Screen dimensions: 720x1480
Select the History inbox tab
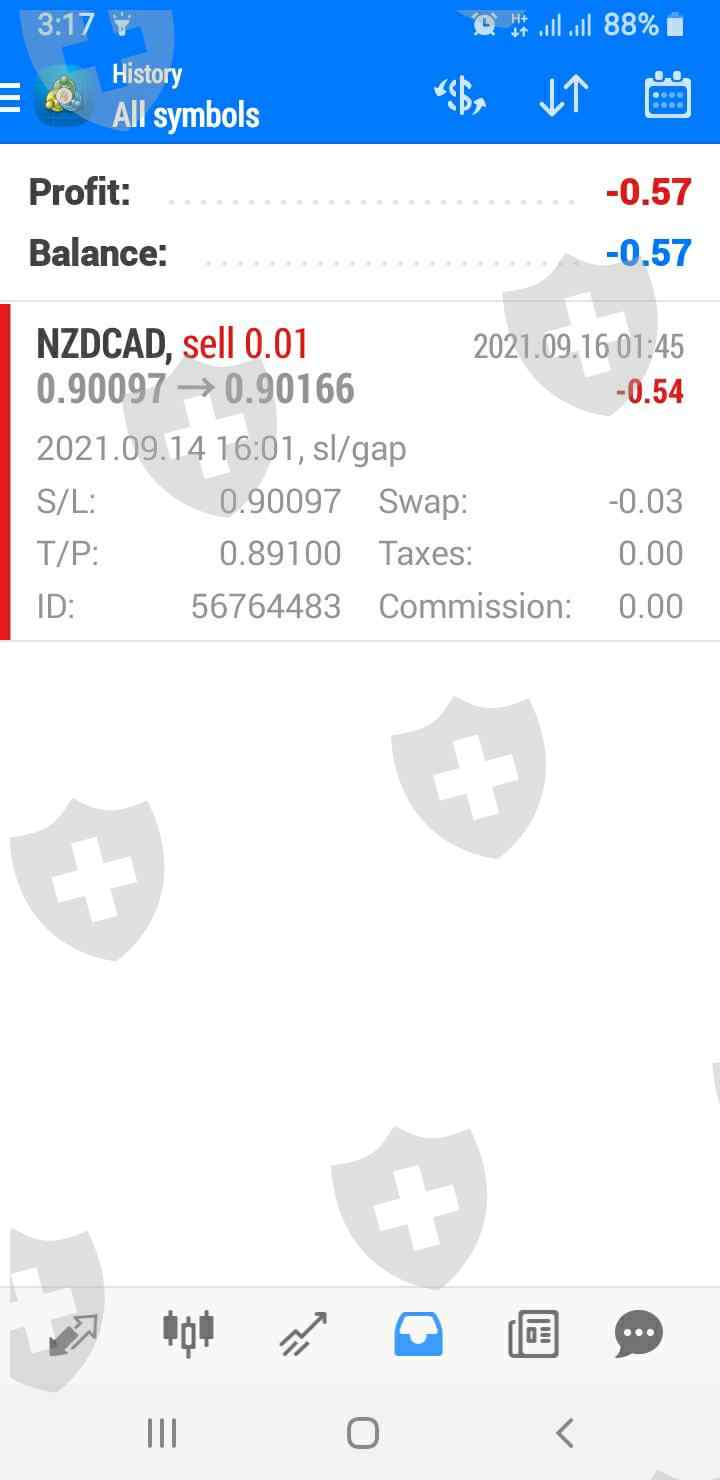[418, 1333]
